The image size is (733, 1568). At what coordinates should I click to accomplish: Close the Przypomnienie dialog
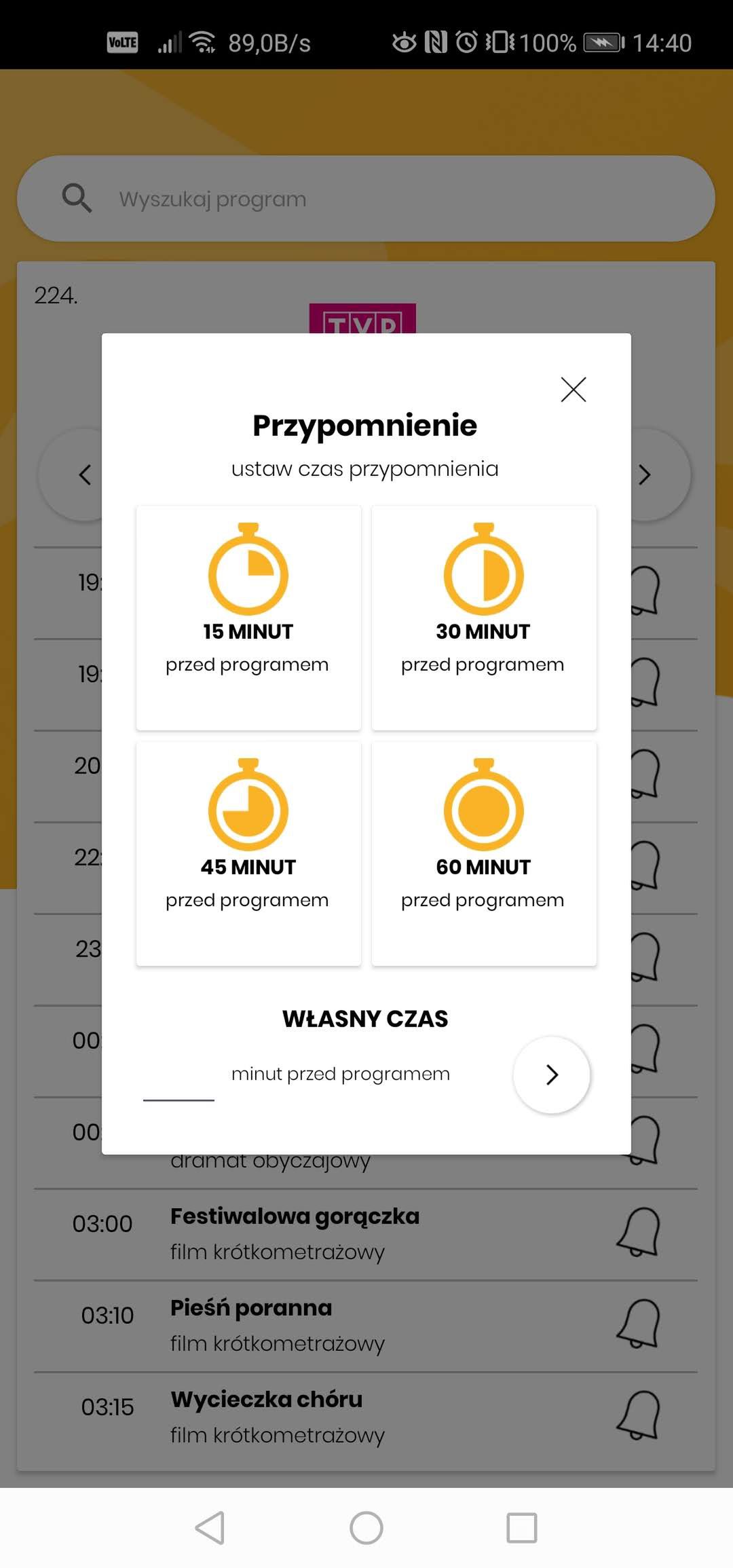pyautogui.click(x=574, y=390)
